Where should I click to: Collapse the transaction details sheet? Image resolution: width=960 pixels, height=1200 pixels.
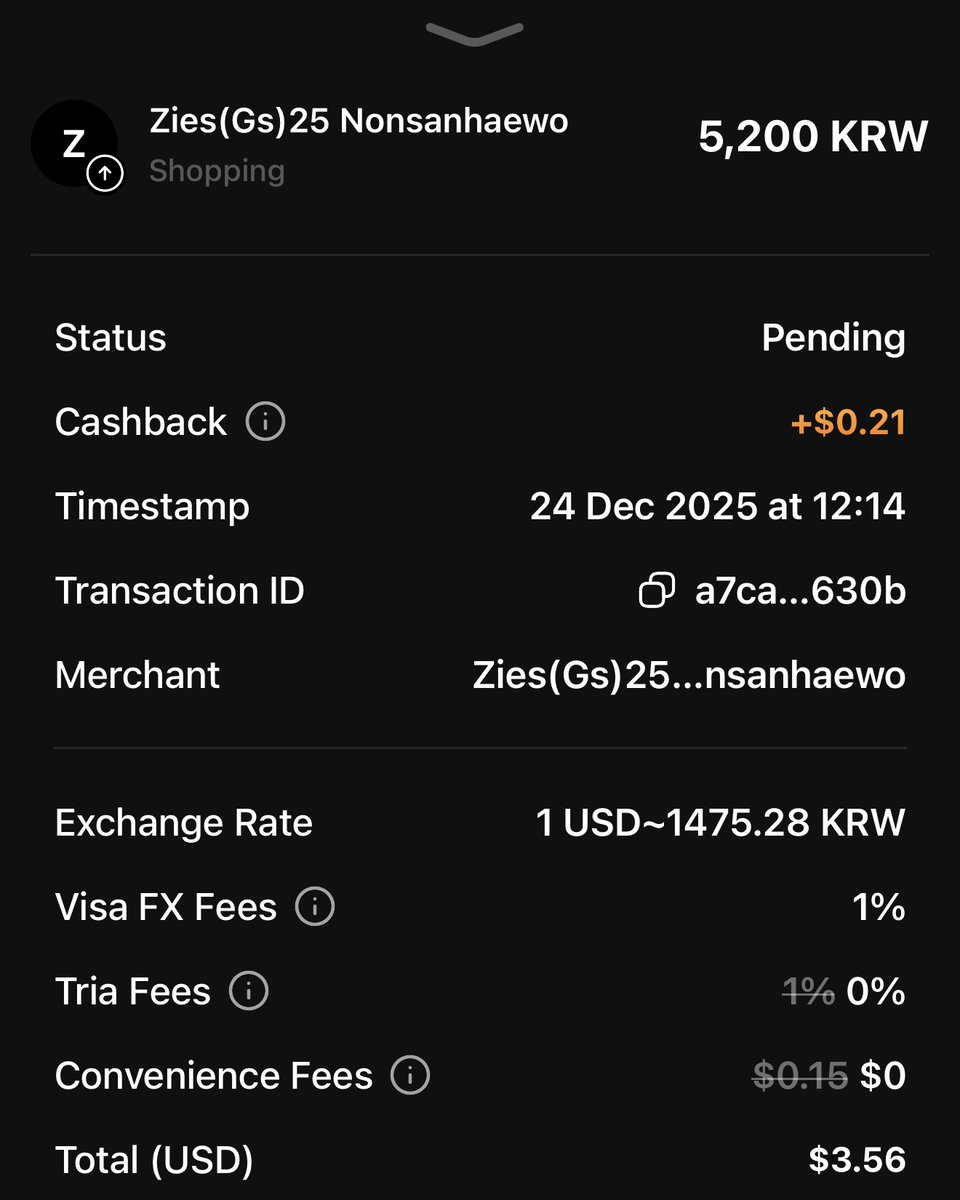pos(474,35)
